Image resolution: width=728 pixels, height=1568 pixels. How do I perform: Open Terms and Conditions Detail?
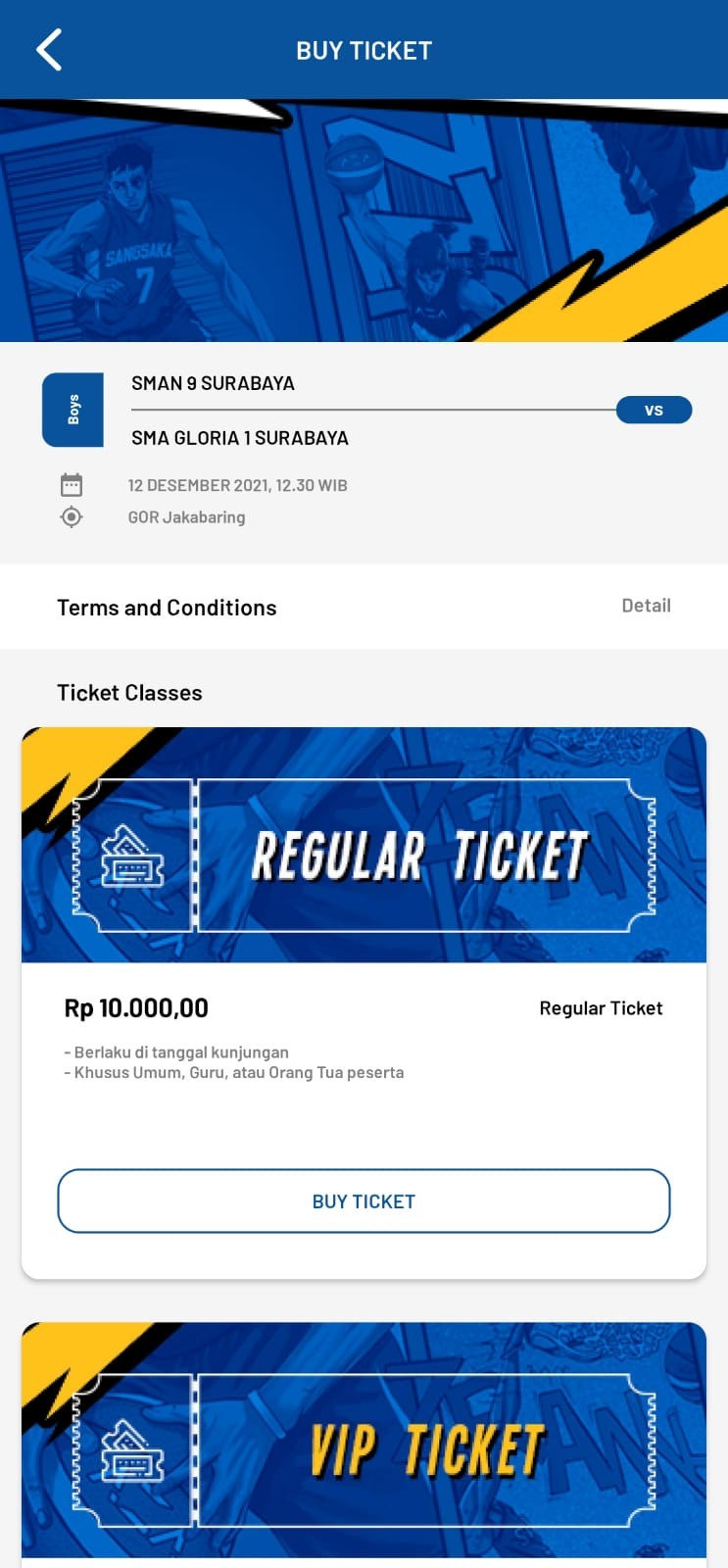(x=646, y=606)
